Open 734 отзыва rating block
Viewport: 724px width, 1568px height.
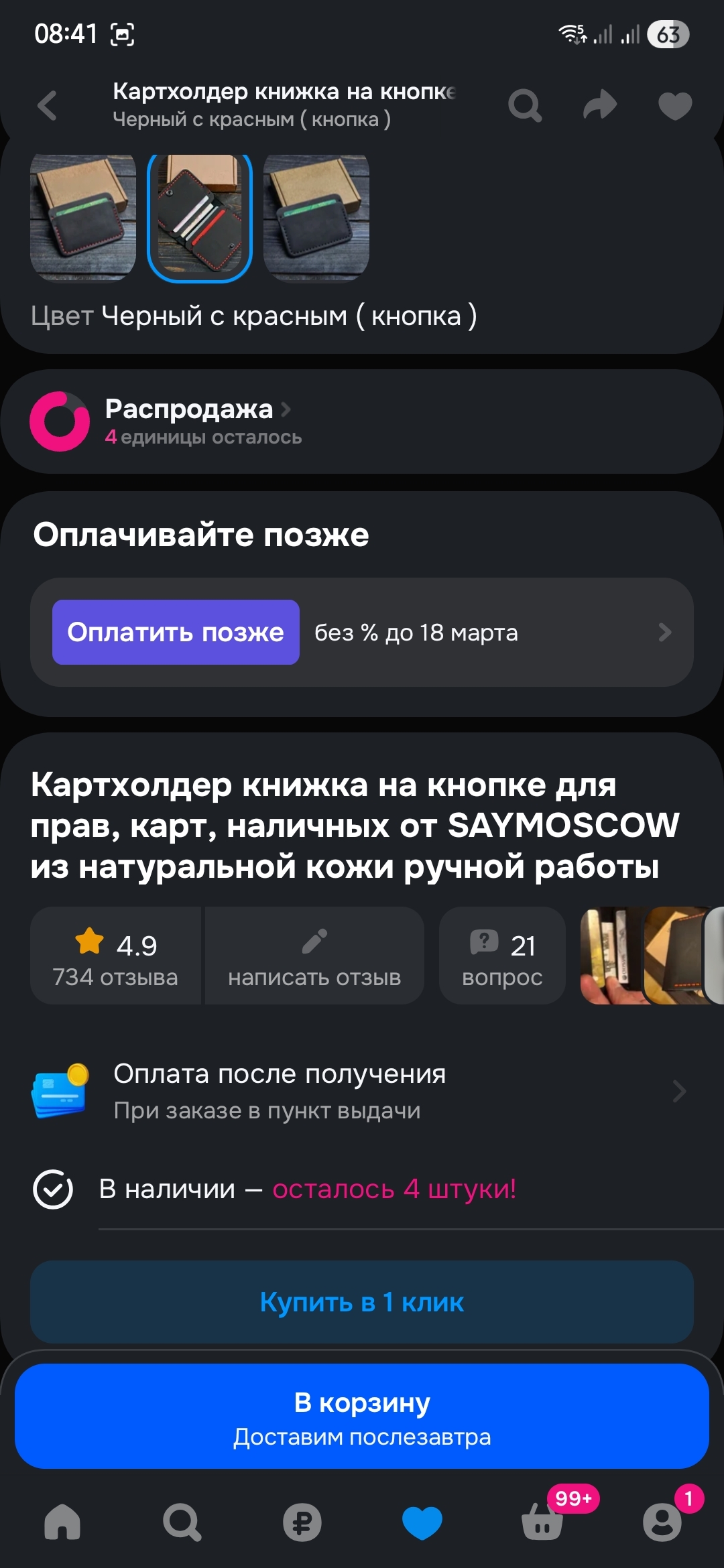[115, 956]
